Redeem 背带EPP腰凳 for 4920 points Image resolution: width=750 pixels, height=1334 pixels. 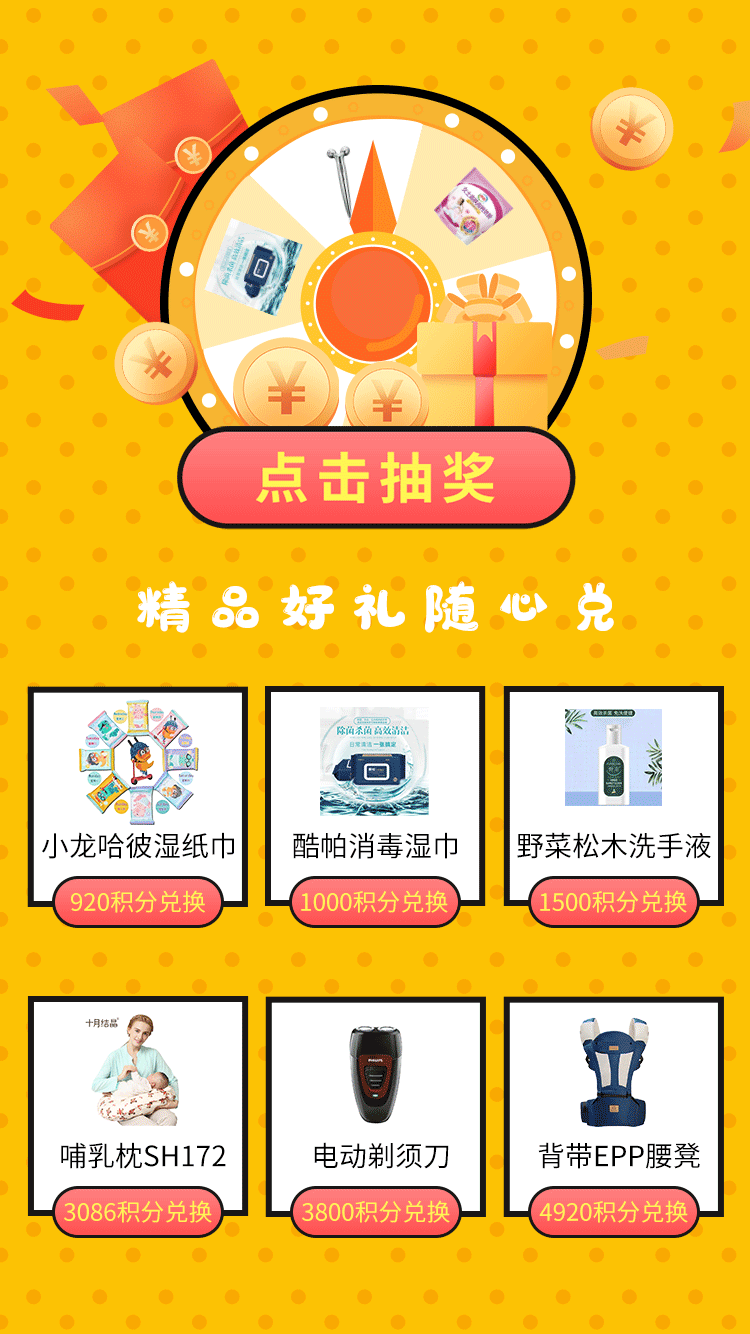click(613, 1212)
